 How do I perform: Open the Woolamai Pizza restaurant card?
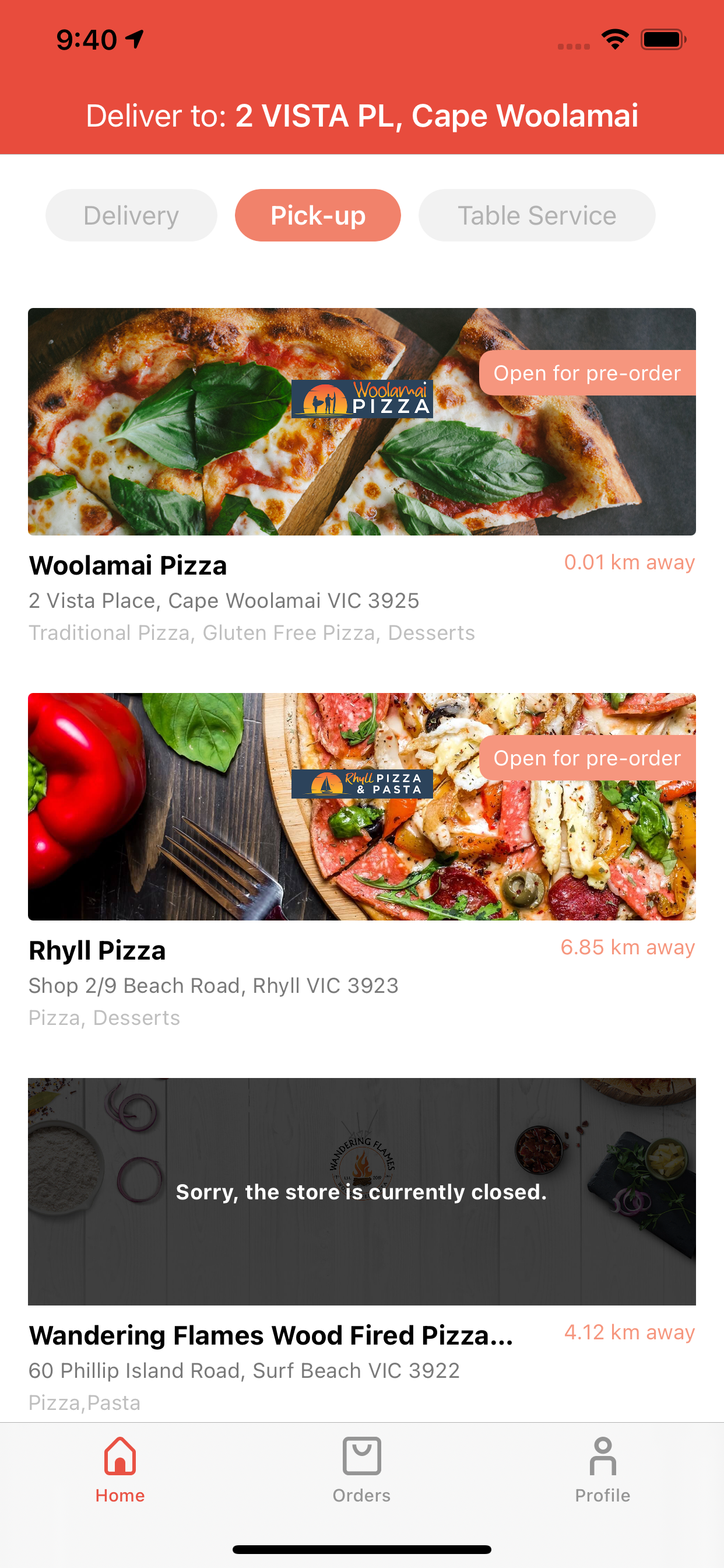click(362, 476)
